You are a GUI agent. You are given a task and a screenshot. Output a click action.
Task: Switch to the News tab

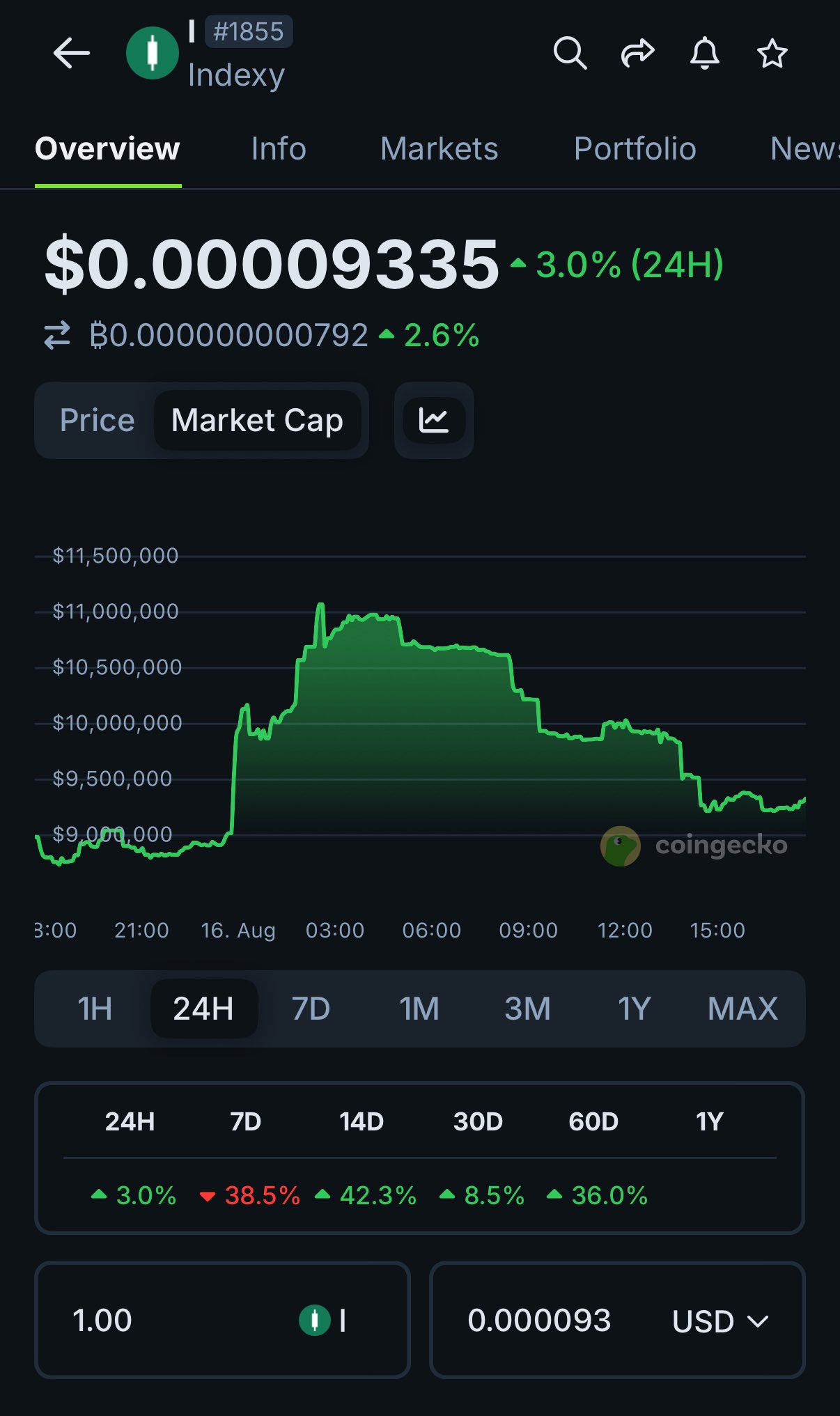[804, 149]
